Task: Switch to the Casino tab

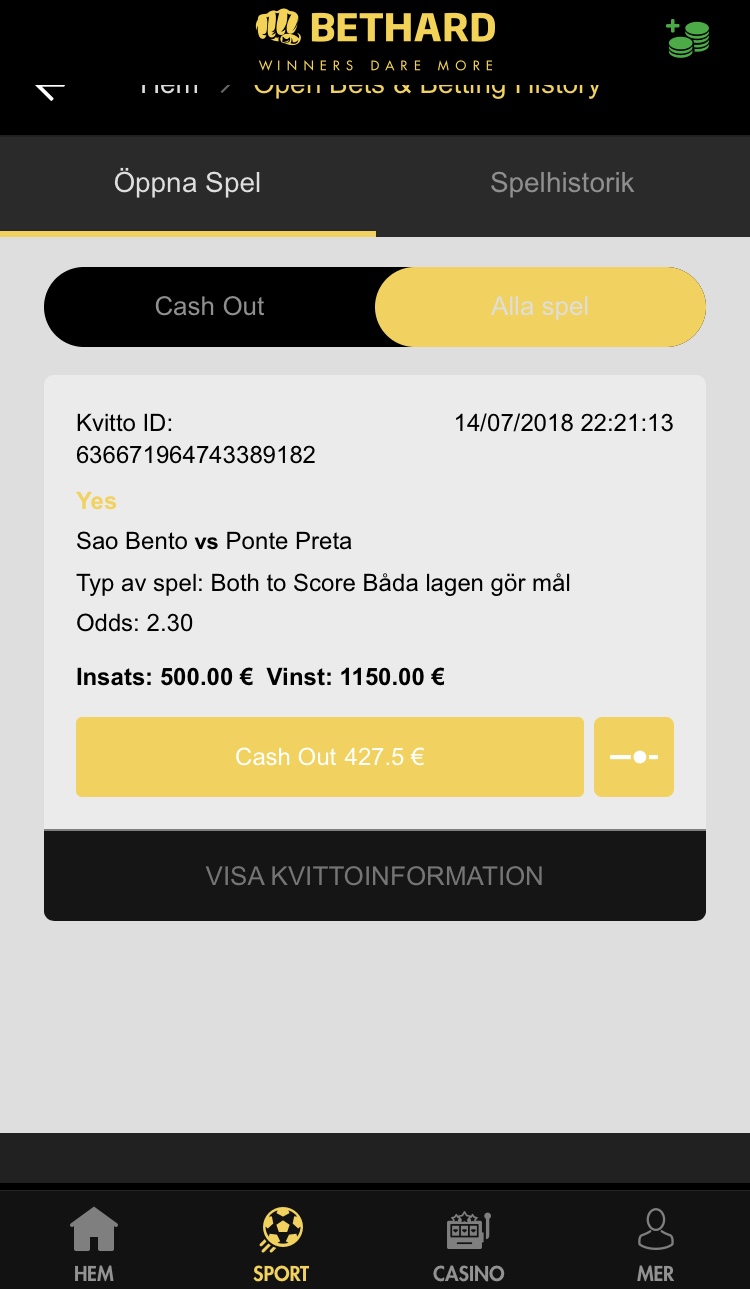Action: coord(468,1245)
